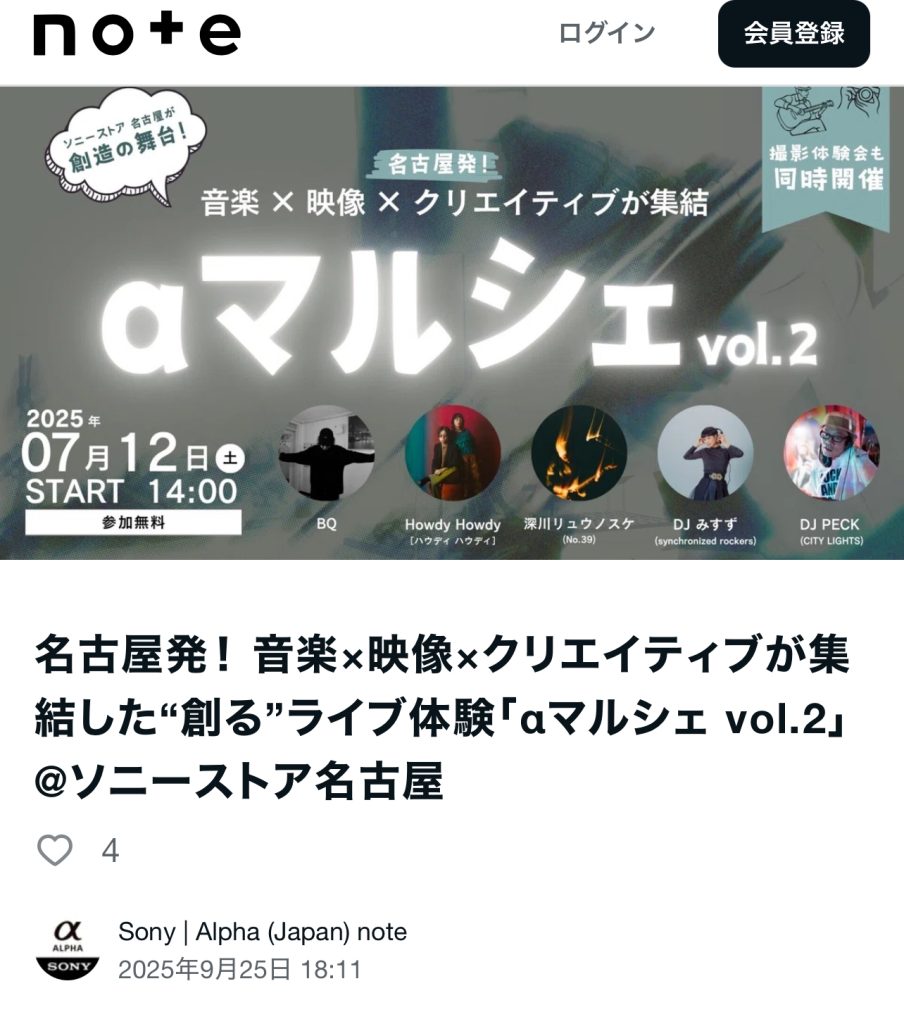Tap the Sony Alpha author avatar
904x1024 pixels.
coord(67,949)
